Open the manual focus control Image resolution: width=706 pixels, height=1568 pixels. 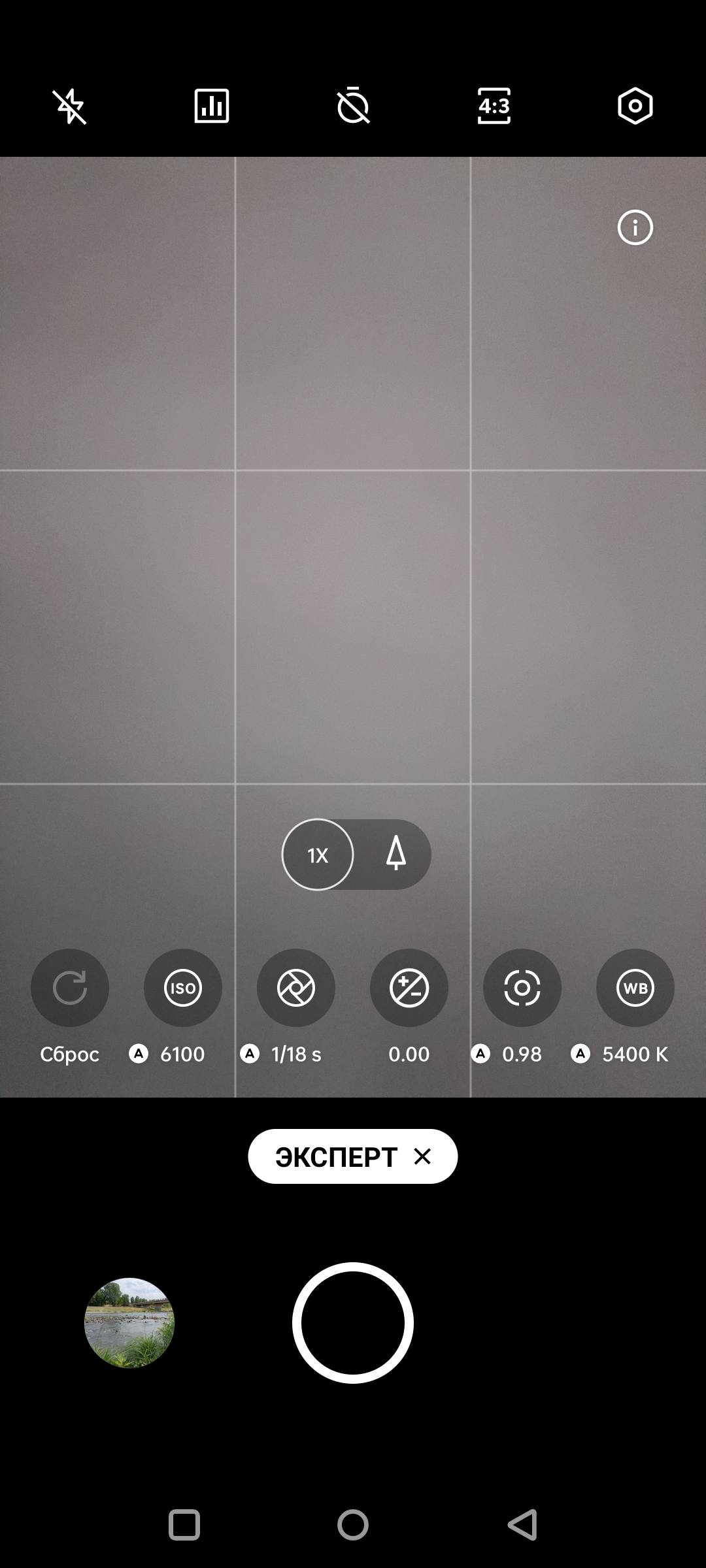point(522,988)
